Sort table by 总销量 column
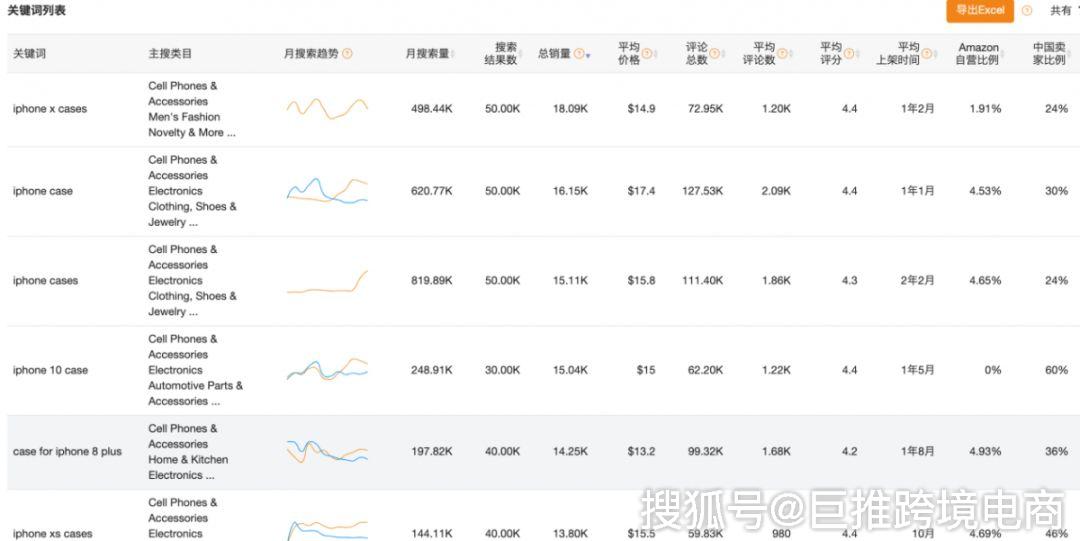 point(588,55)
